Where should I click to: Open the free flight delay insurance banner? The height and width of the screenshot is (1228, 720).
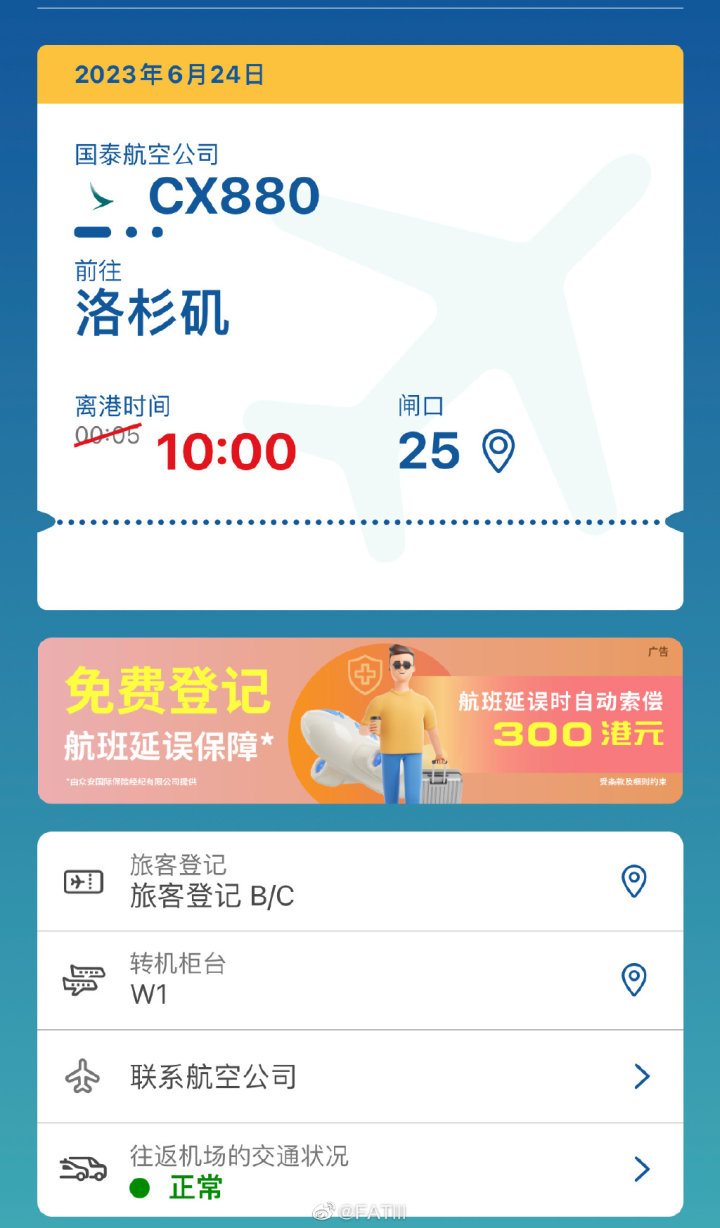pos(360,720)
